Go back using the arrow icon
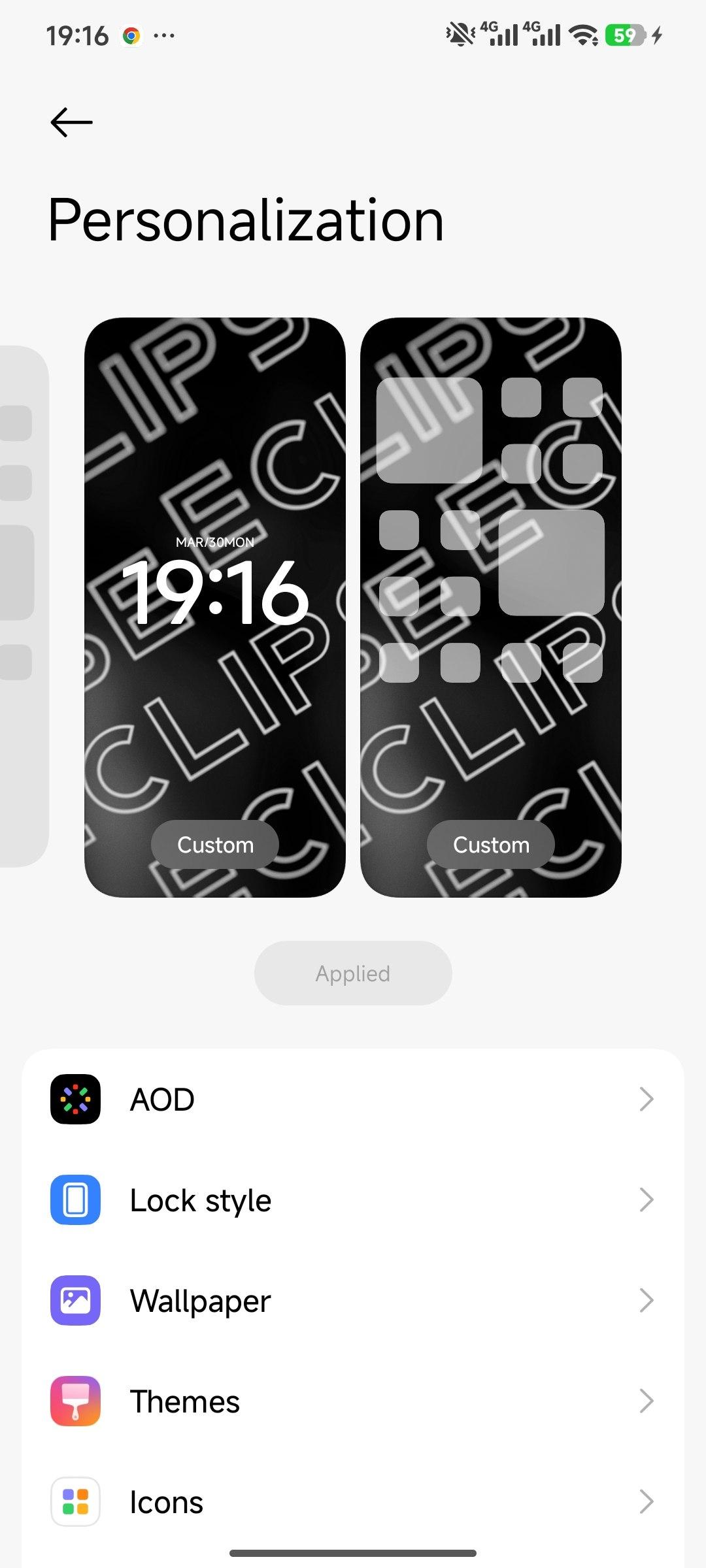 point(71,122)
